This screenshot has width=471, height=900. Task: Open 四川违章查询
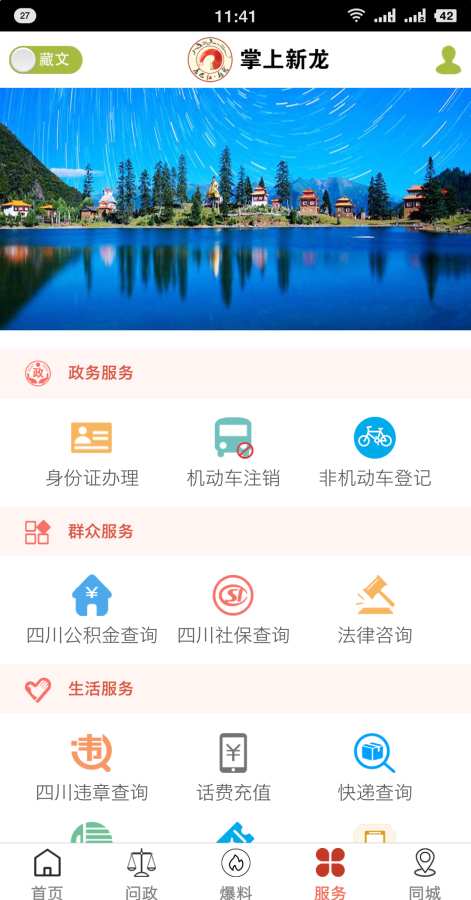coord(92,768)
